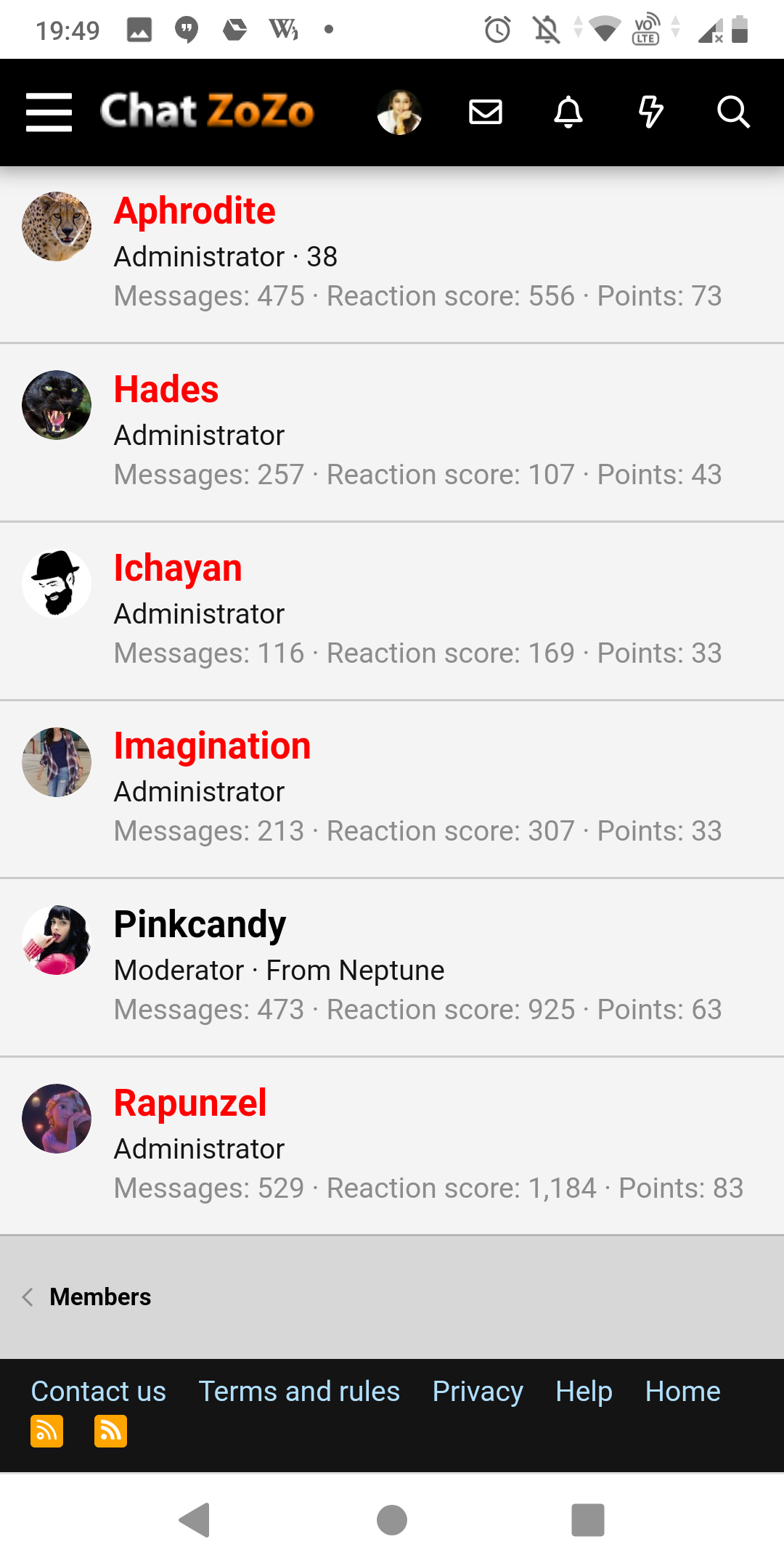The image size is (784, 1568).
Task: Click Hades' panther avatar thumbnail
Action: pos(56,405)
